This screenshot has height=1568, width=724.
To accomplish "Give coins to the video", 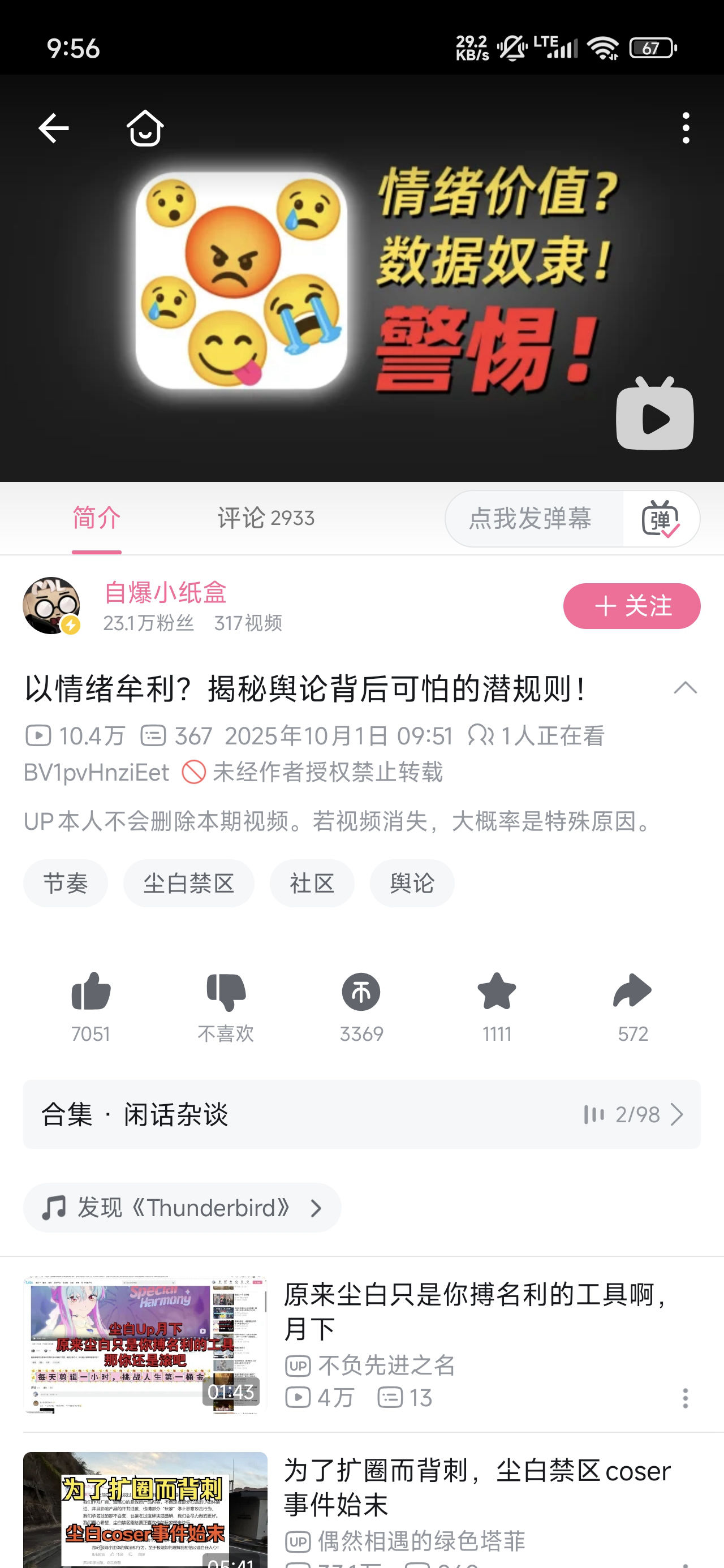I will pos(361,992).
